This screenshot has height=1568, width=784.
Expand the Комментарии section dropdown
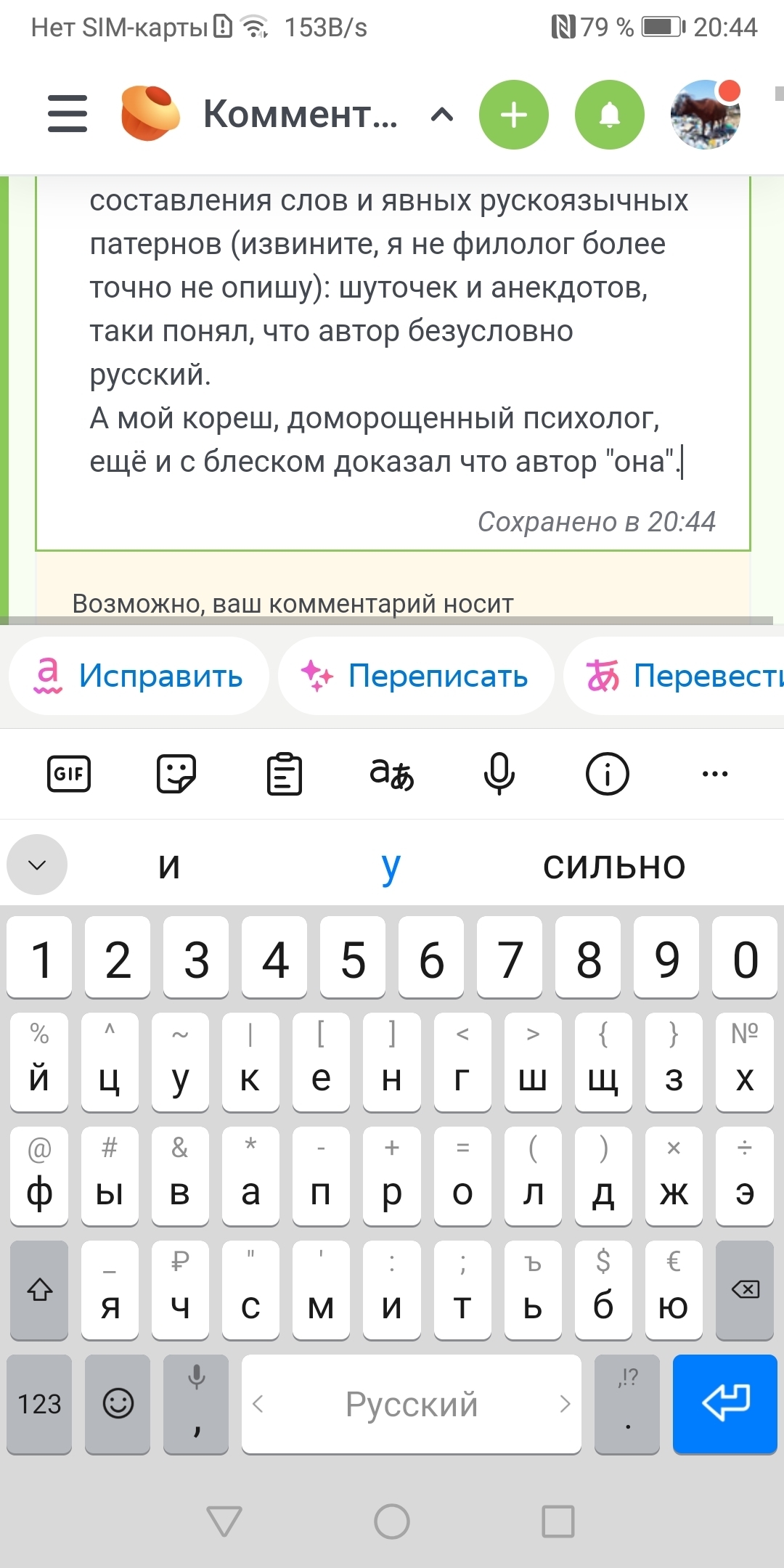pyautogui.click(x=442, y=115)
